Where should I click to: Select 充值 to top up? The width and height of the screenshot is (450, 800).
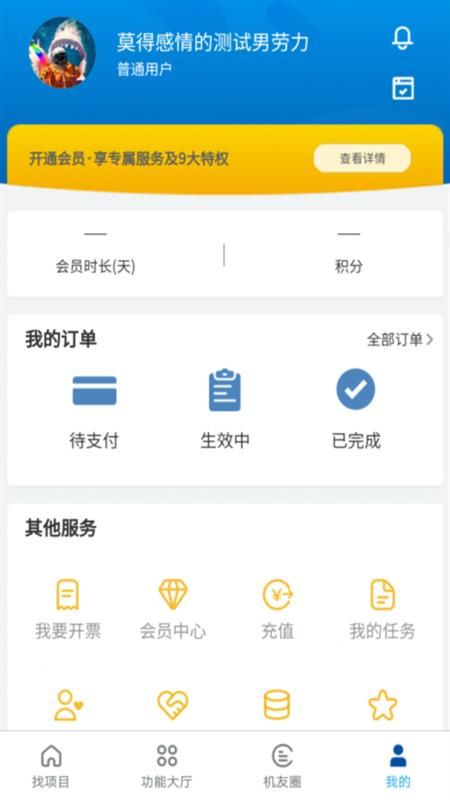coord(278,610)
